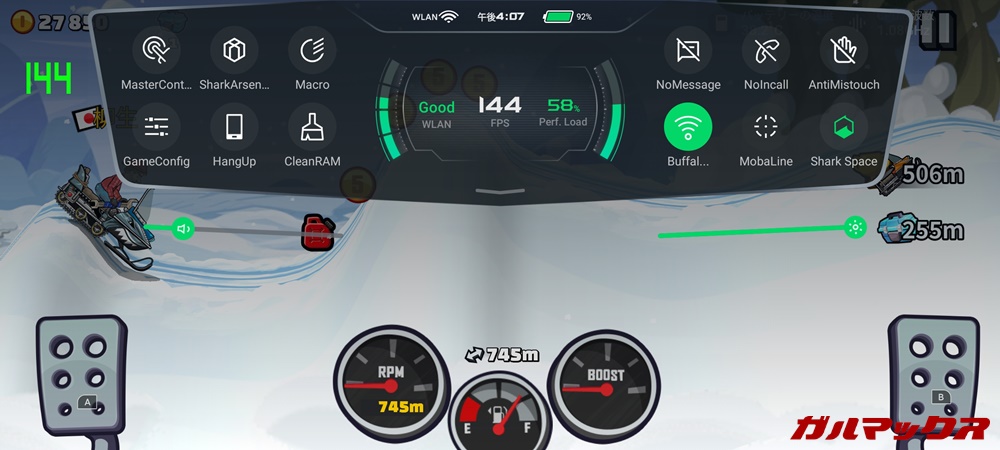The image size is (1000, 450).
Task: Activate HangUp mode
Action: tap(234, 127)
